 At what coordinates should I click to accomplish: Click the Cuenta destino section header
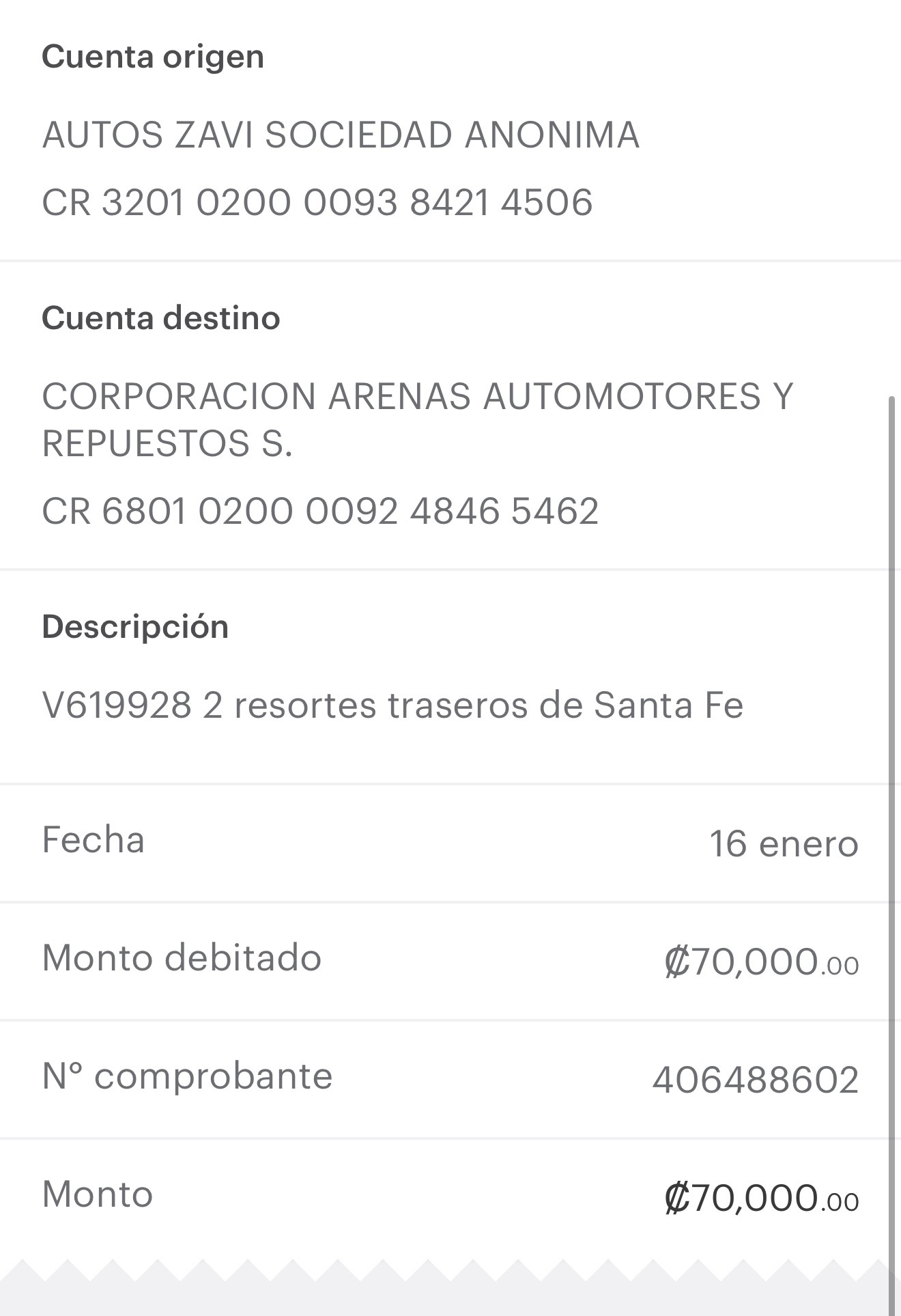click(x=160, y=317)
